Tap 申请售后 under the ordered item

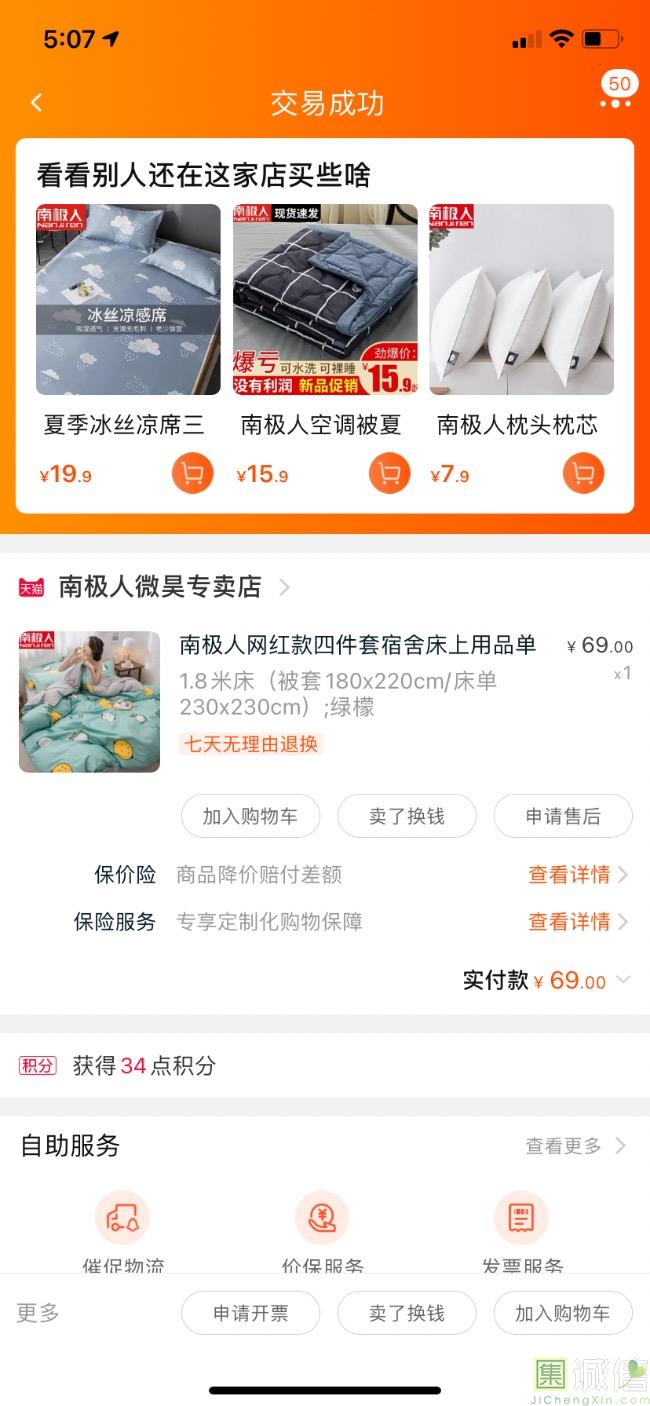(x=563, y=816)
